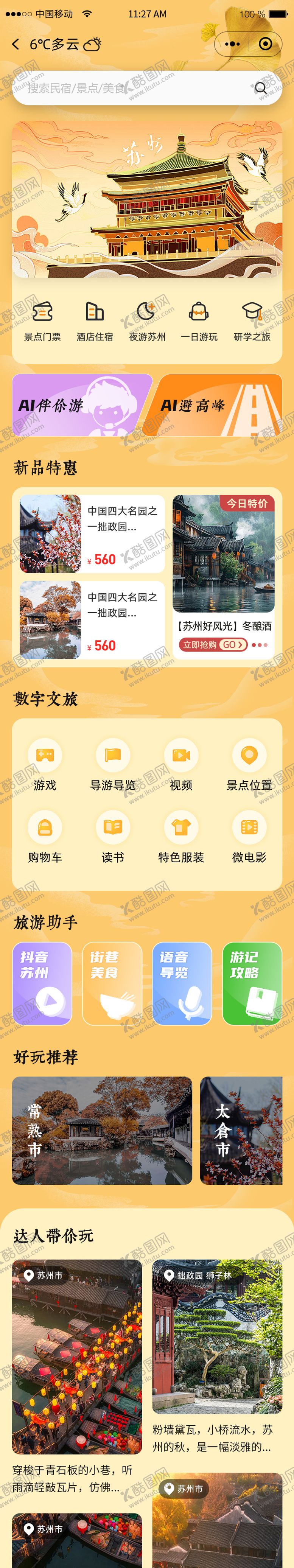Tap the search box for 民宿/景点/美食
This screenshot has height=1568, width=294.
tap(147, 88)
